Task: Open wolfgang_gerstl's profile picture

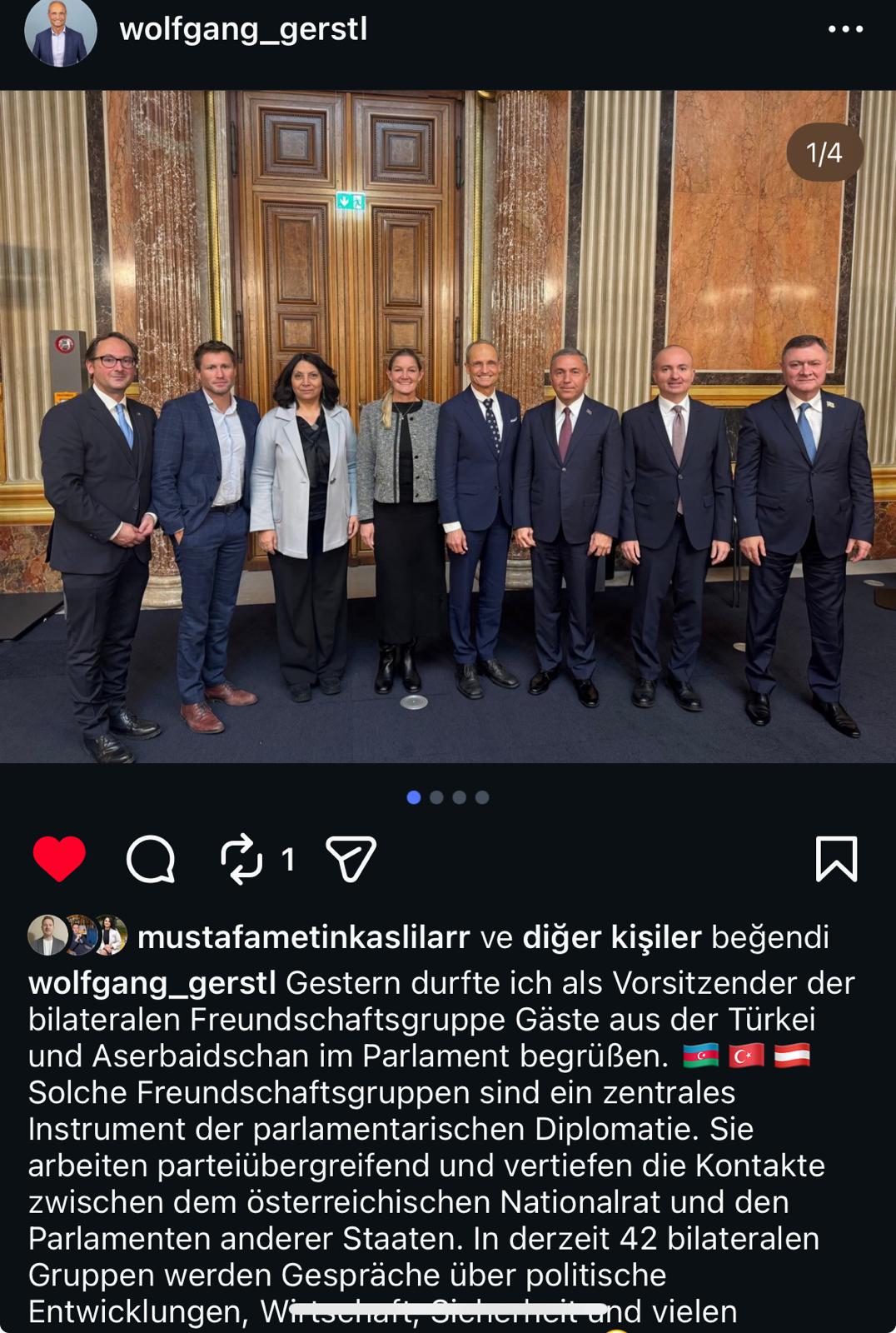Action: (60, 32)
